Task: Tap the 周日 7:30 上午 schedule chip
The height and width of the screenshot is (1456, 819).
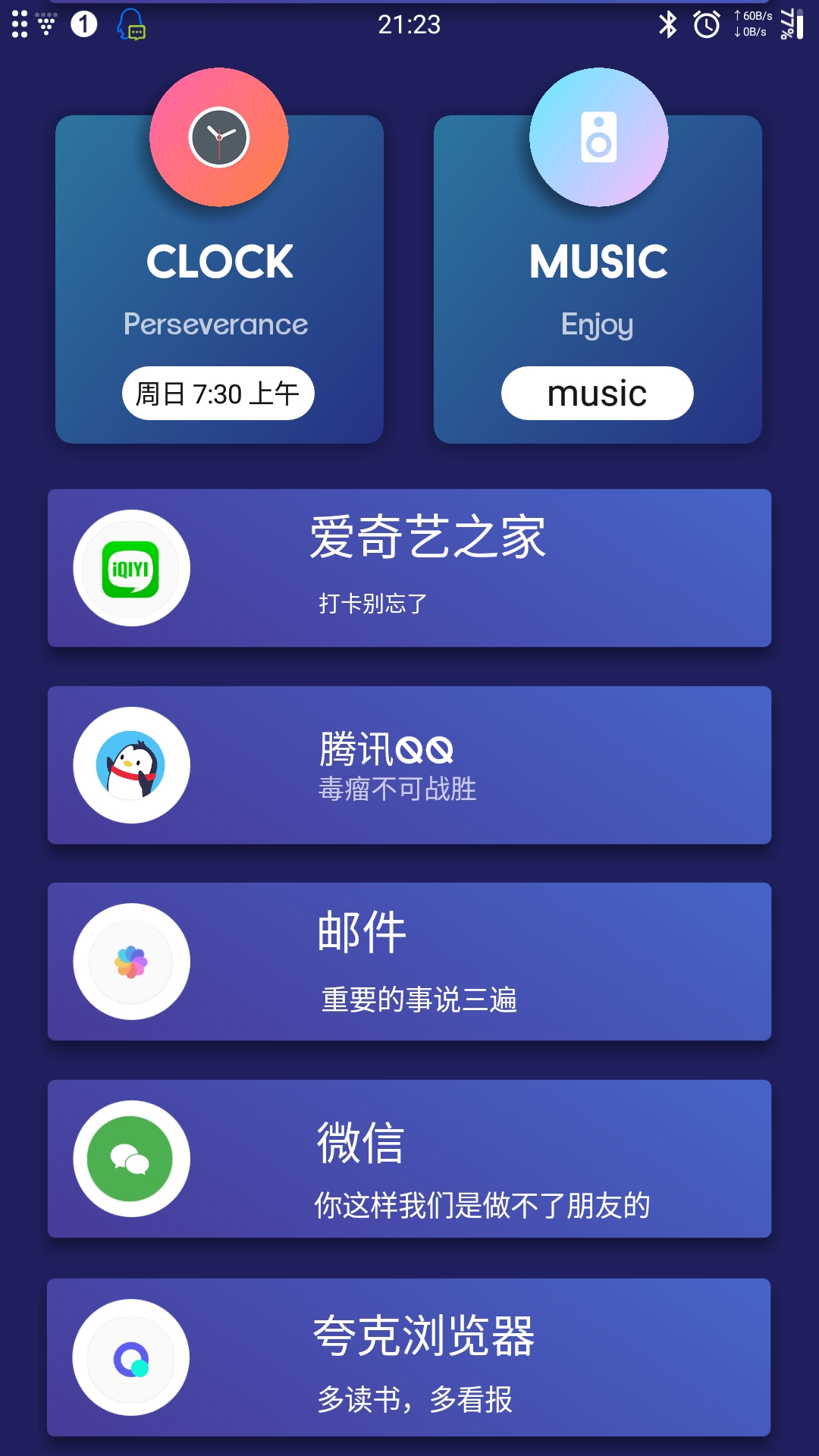Action: (219, 393)
